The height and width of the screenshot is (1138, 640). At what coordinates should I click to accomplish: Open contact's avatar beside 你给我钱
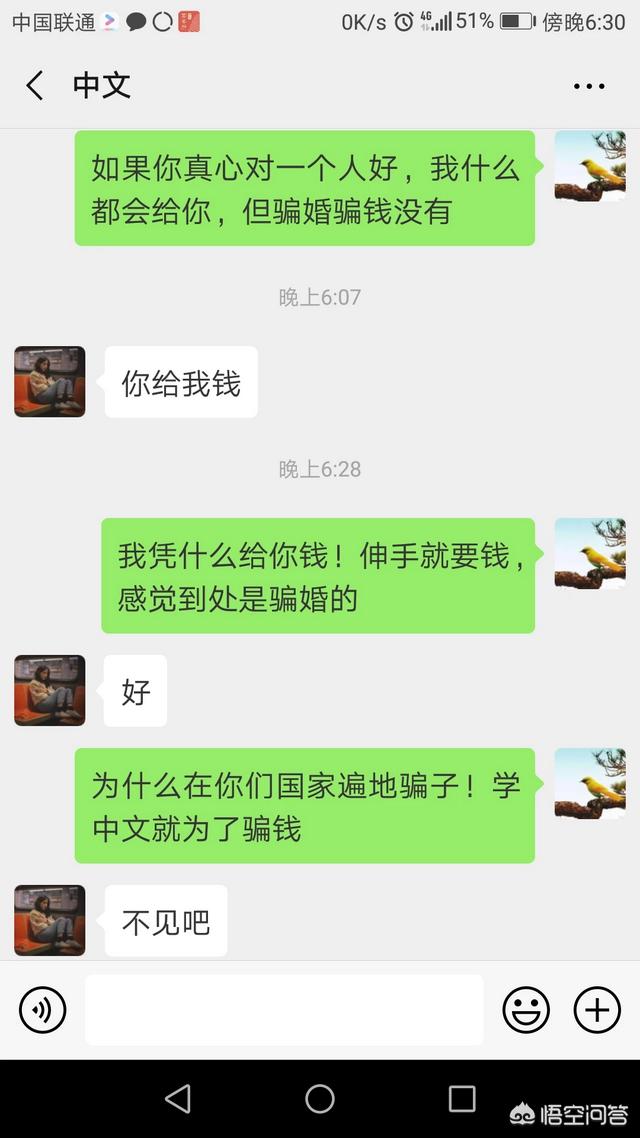50,382
